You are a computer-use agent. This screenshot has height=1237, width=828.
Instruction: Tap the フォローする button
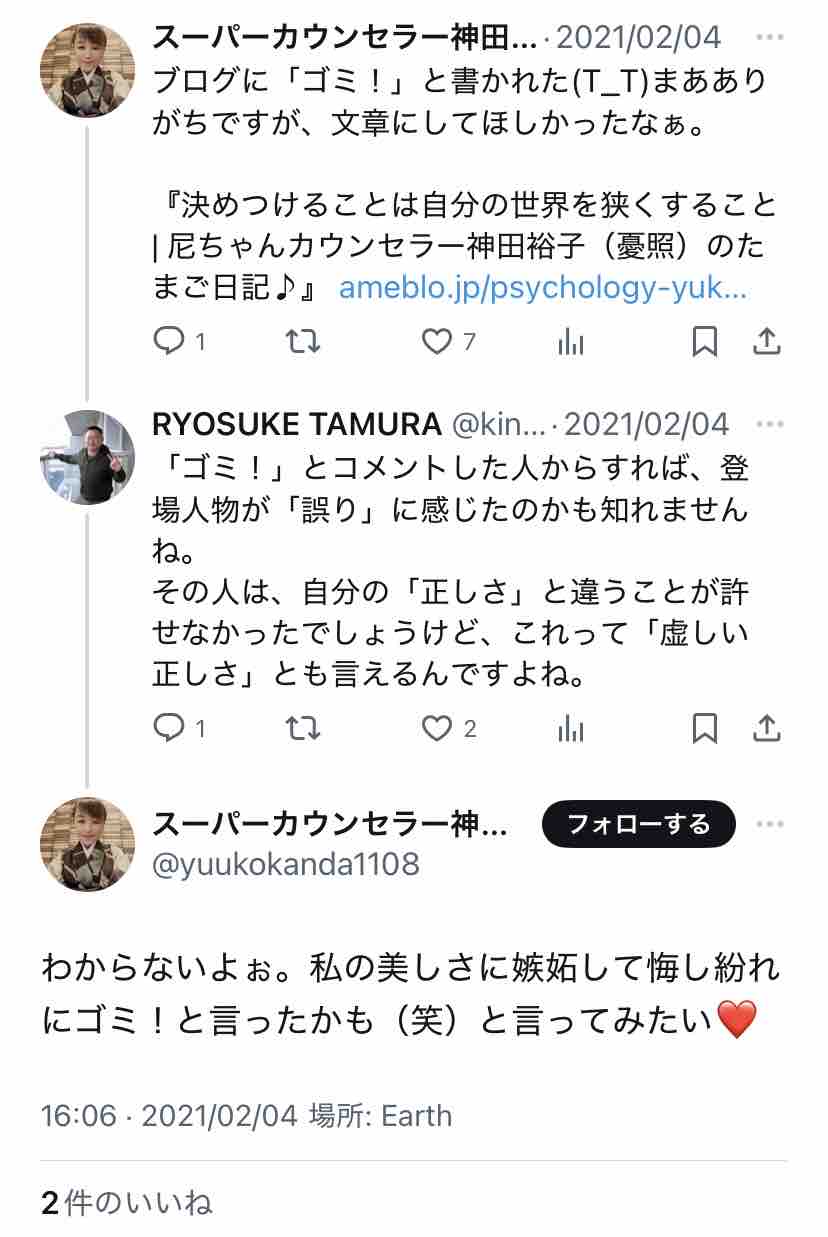(638, 825)
